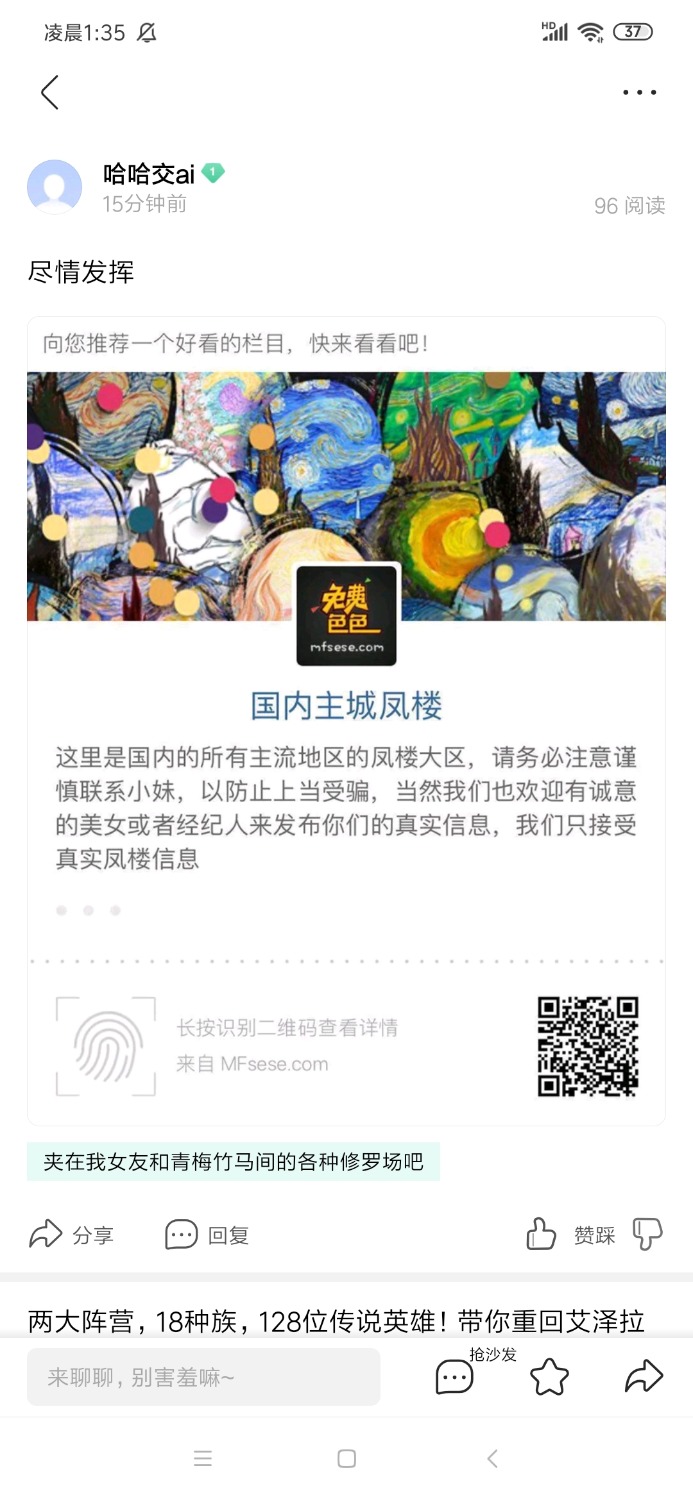The width and height of the screenshot is (693, 1500).
Task: Open the system recent apps button
Action: coord(203,1459)
